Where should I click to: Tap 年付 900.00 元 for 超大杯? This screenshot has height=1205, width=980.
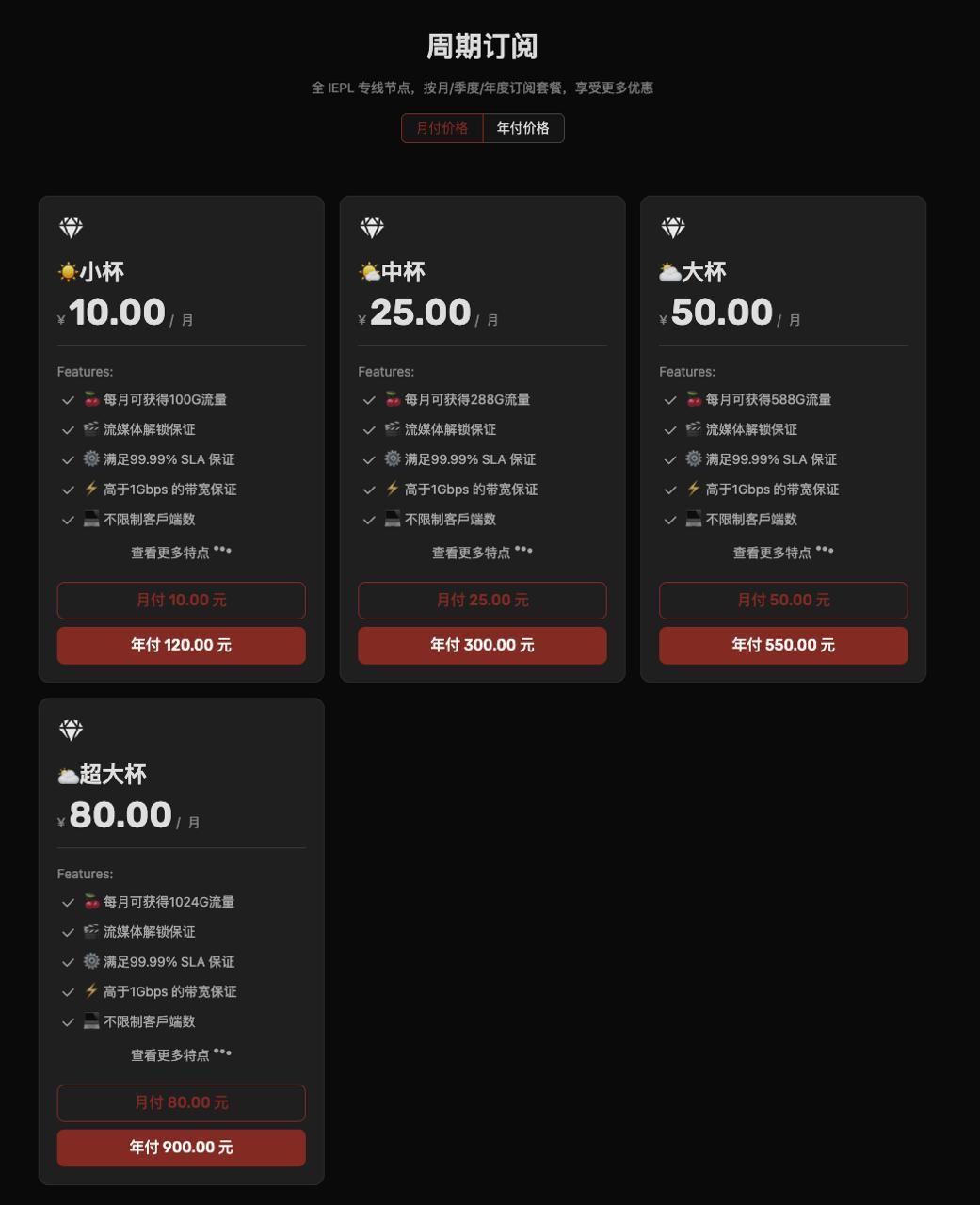click(x=181, y=1149)
